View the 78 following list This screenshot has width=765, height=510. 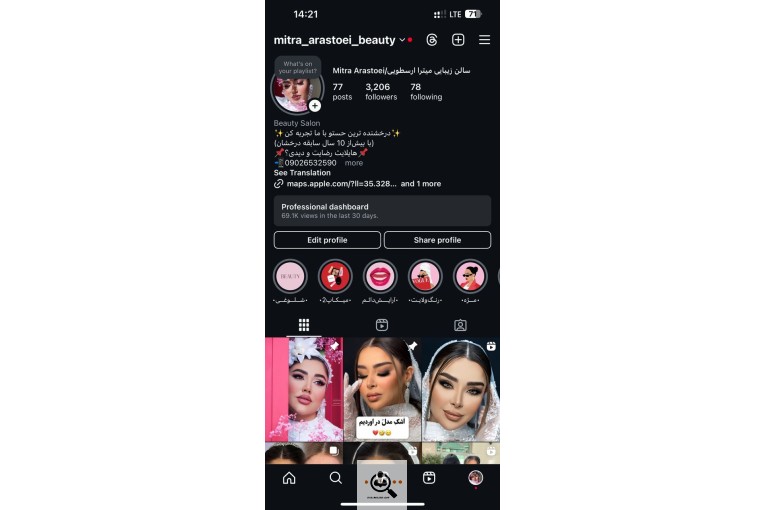pos(425,91)
